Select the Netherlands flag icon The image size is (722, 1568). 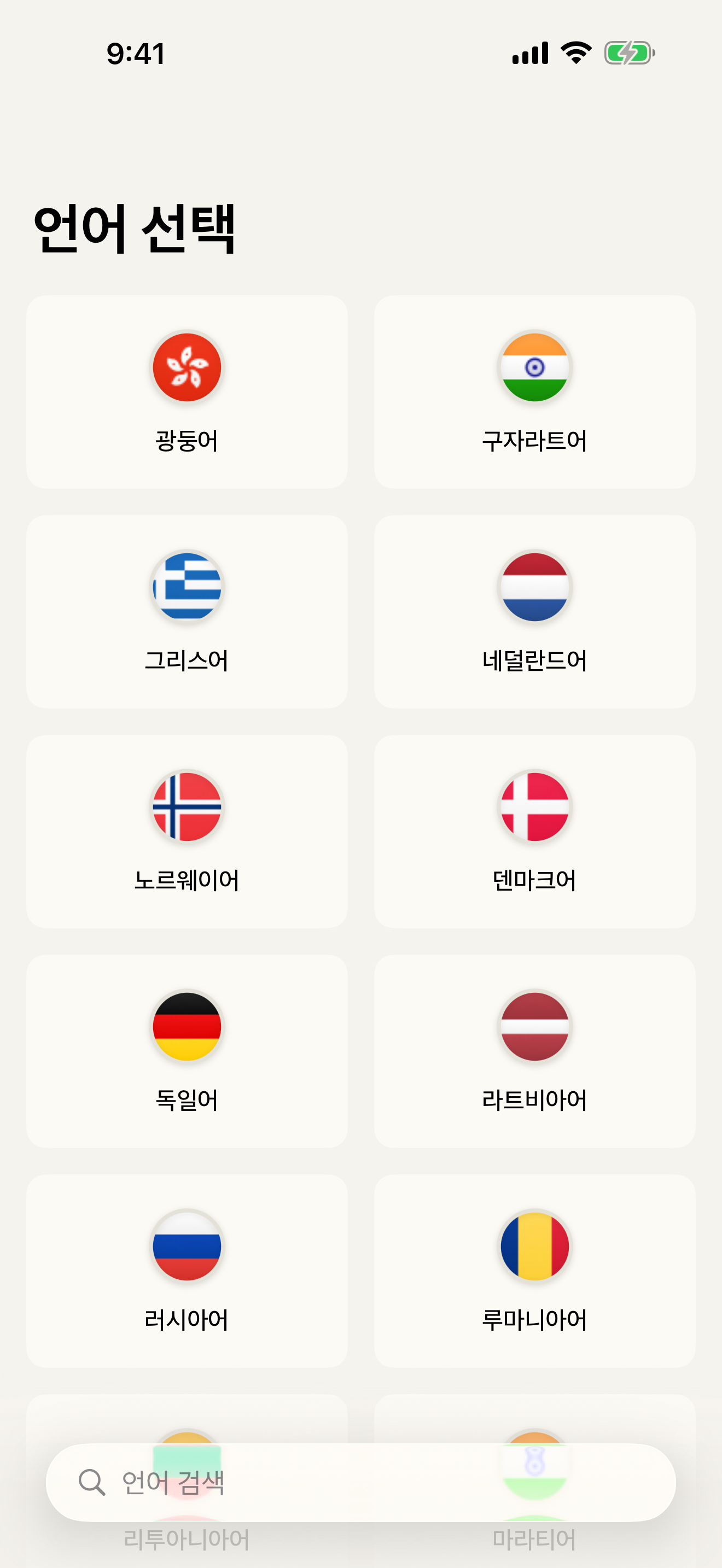pos(535,587)
